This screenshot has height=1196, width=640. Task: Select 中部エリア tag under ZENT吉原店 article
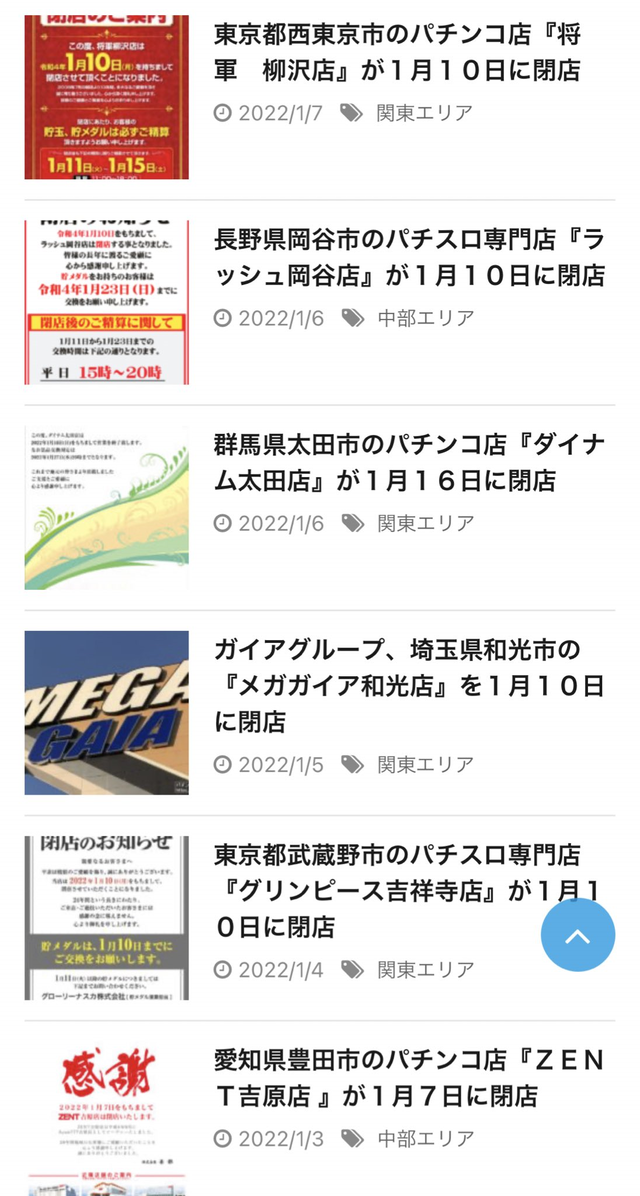426,1139
